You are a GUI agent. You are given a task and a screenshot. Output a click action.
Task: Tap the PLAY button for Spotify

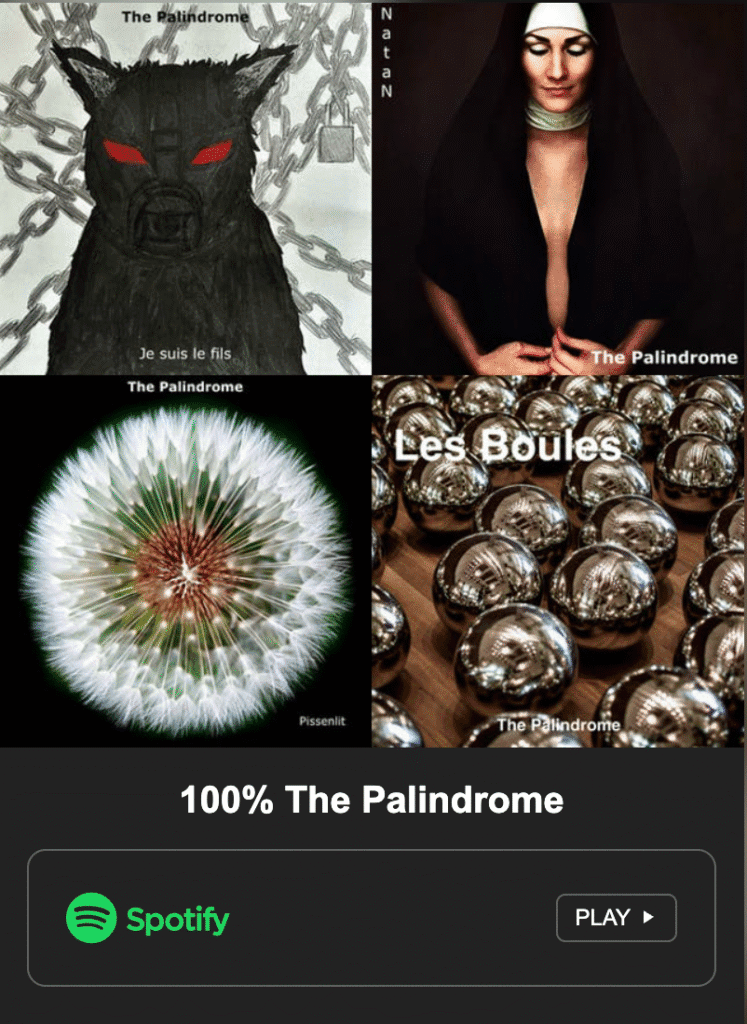(616, 917)
